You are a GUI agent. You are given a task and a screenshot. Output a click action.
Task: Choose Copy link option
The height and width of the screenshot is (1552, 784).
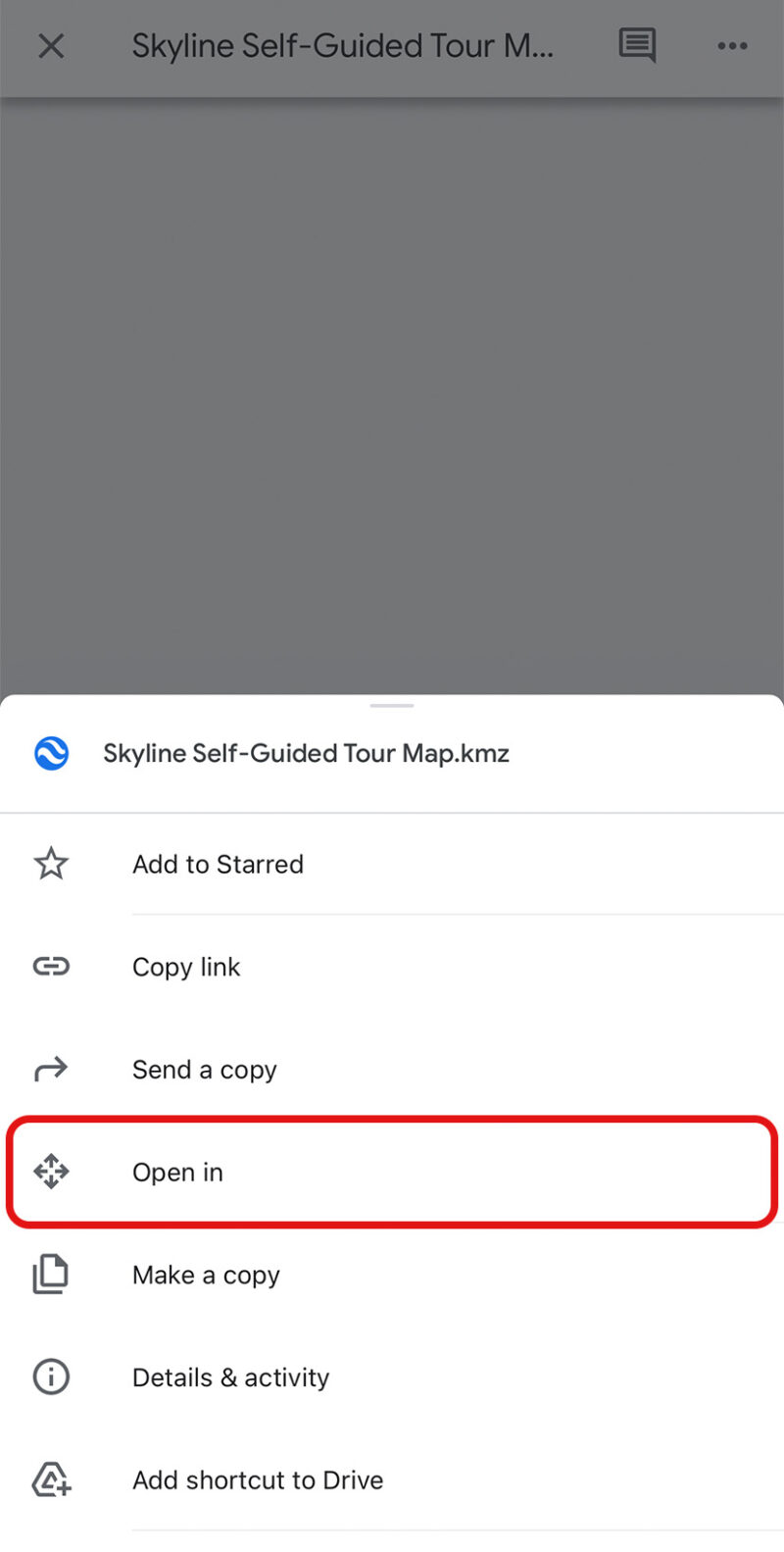click(186, 967)
